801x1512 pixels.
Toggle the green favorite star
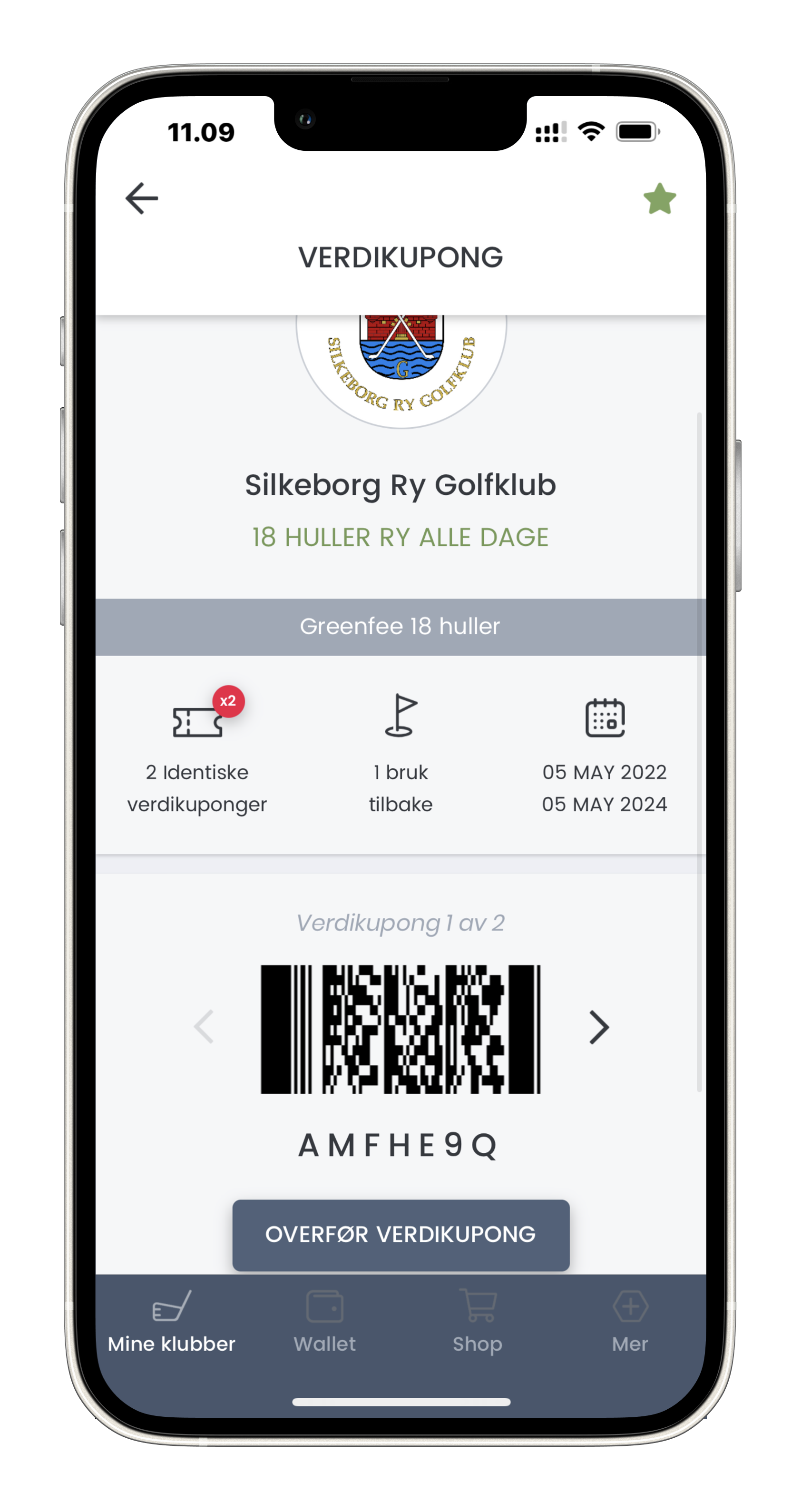click(x=660, y=199)
